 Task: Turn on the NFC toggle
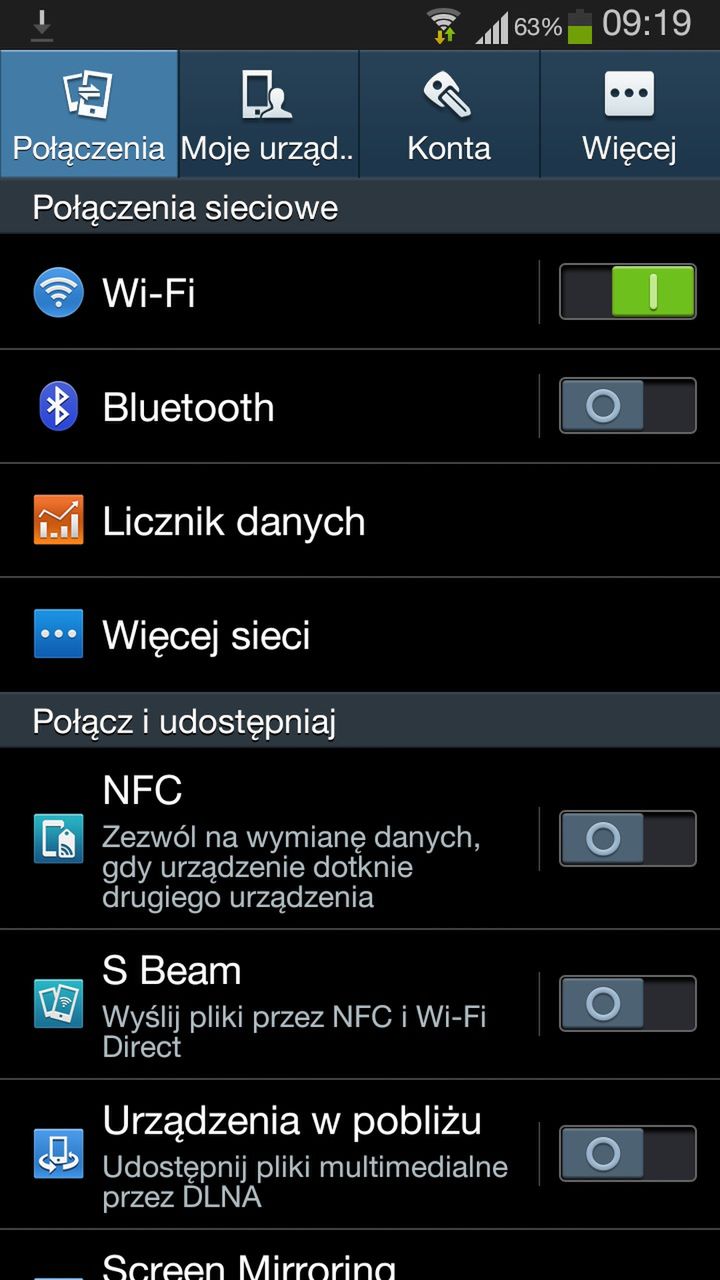click(x=627, y=838)
